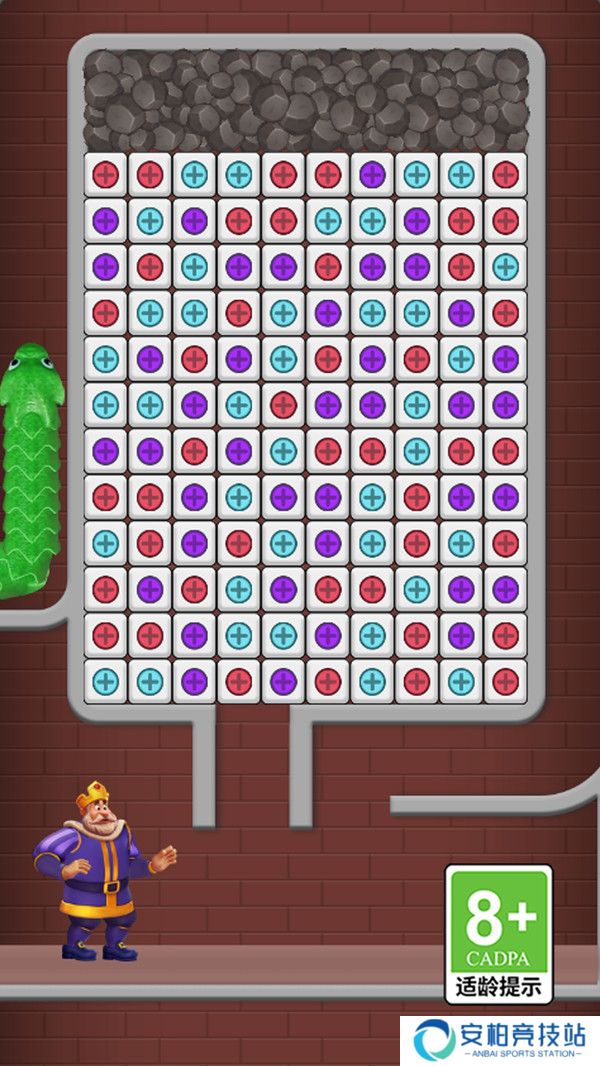Open the 8+ CADPA age rating notice
The image size is (600, 1066).
click(498, 934)
